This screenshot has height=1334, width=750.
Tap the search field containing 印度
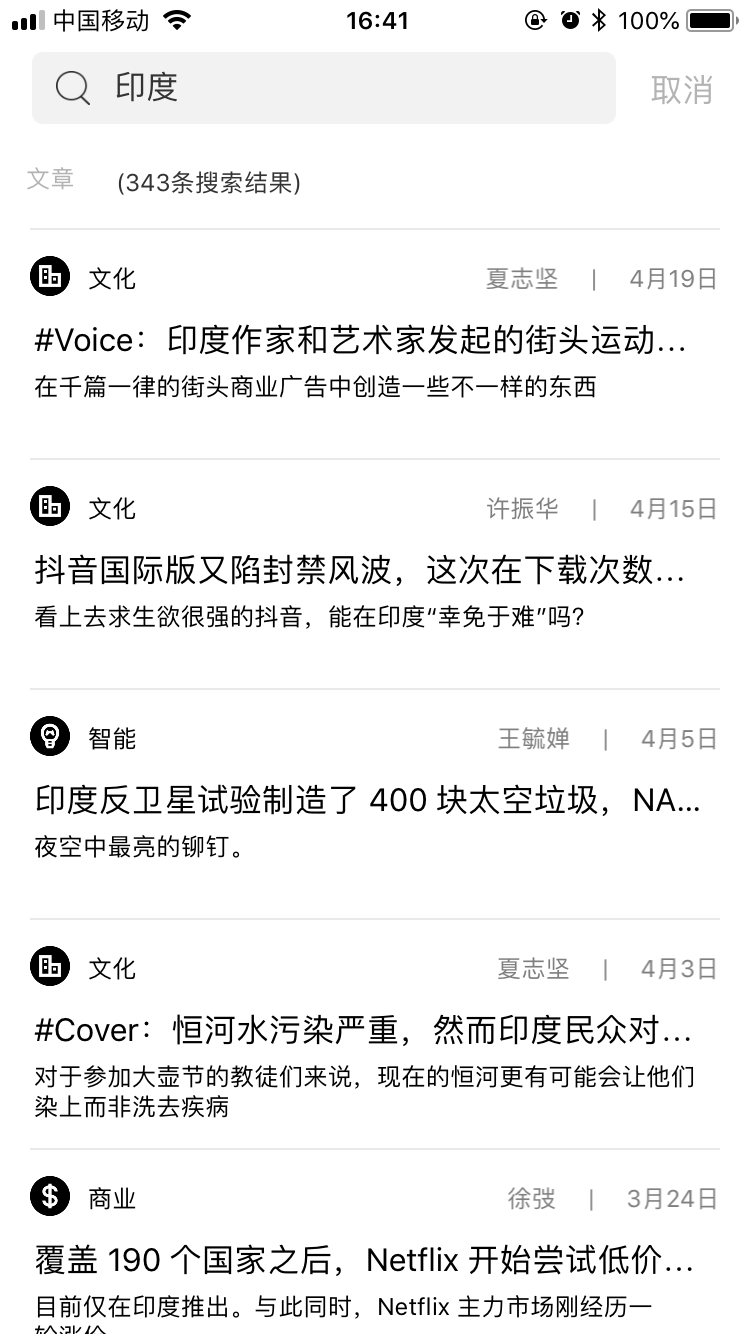click(x=323, y=88)
